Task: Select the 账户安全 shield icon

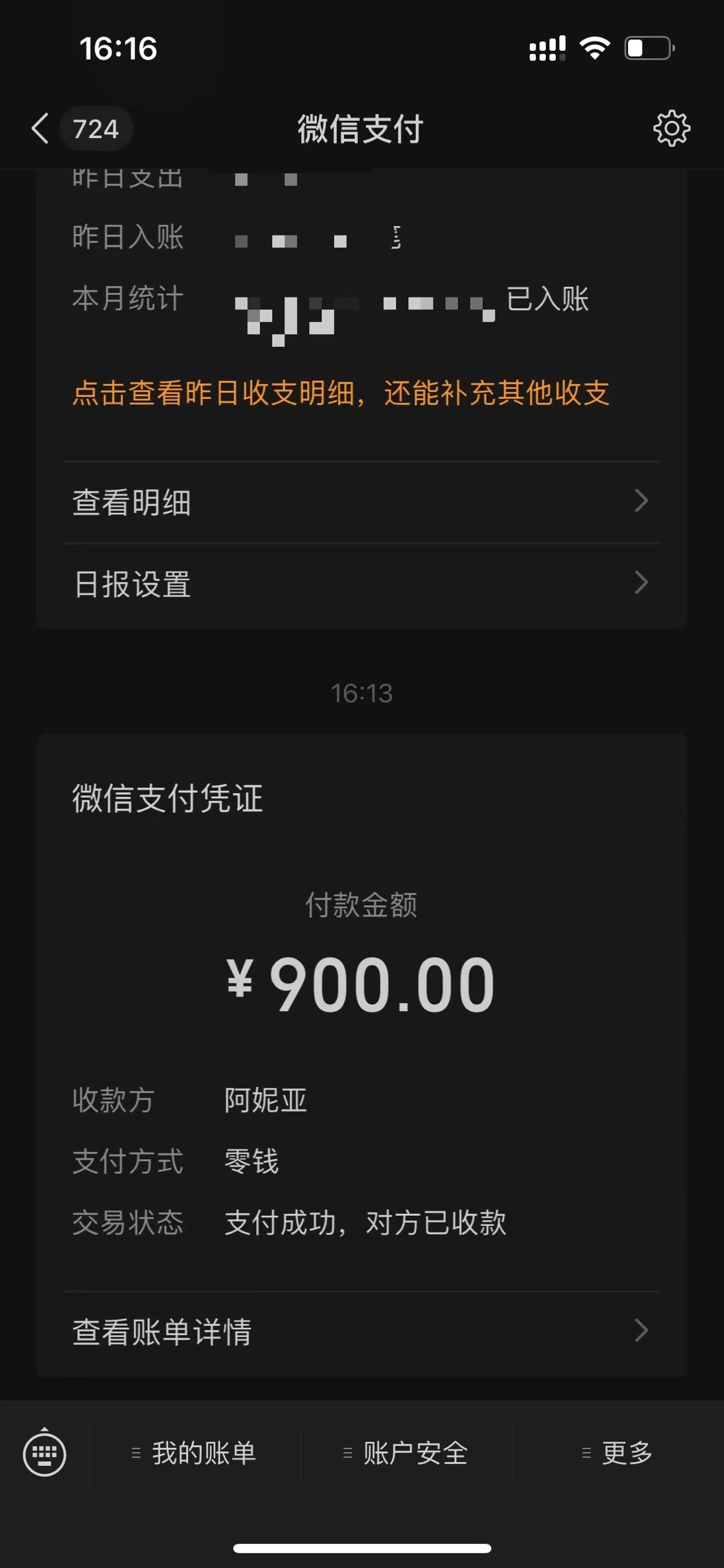Action: pyautogui.click(x=345, y=1452)
